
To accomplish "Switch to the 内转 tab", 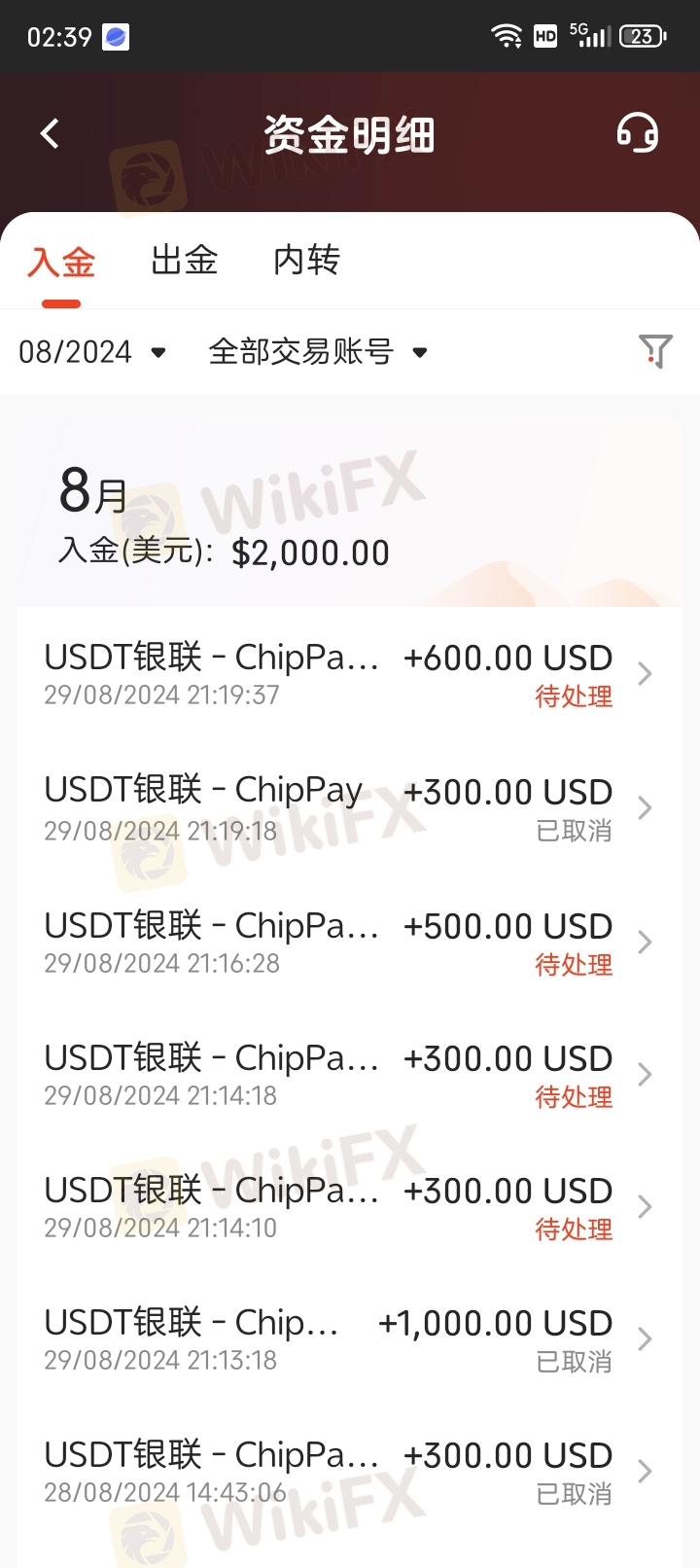I will coord(306,260).
